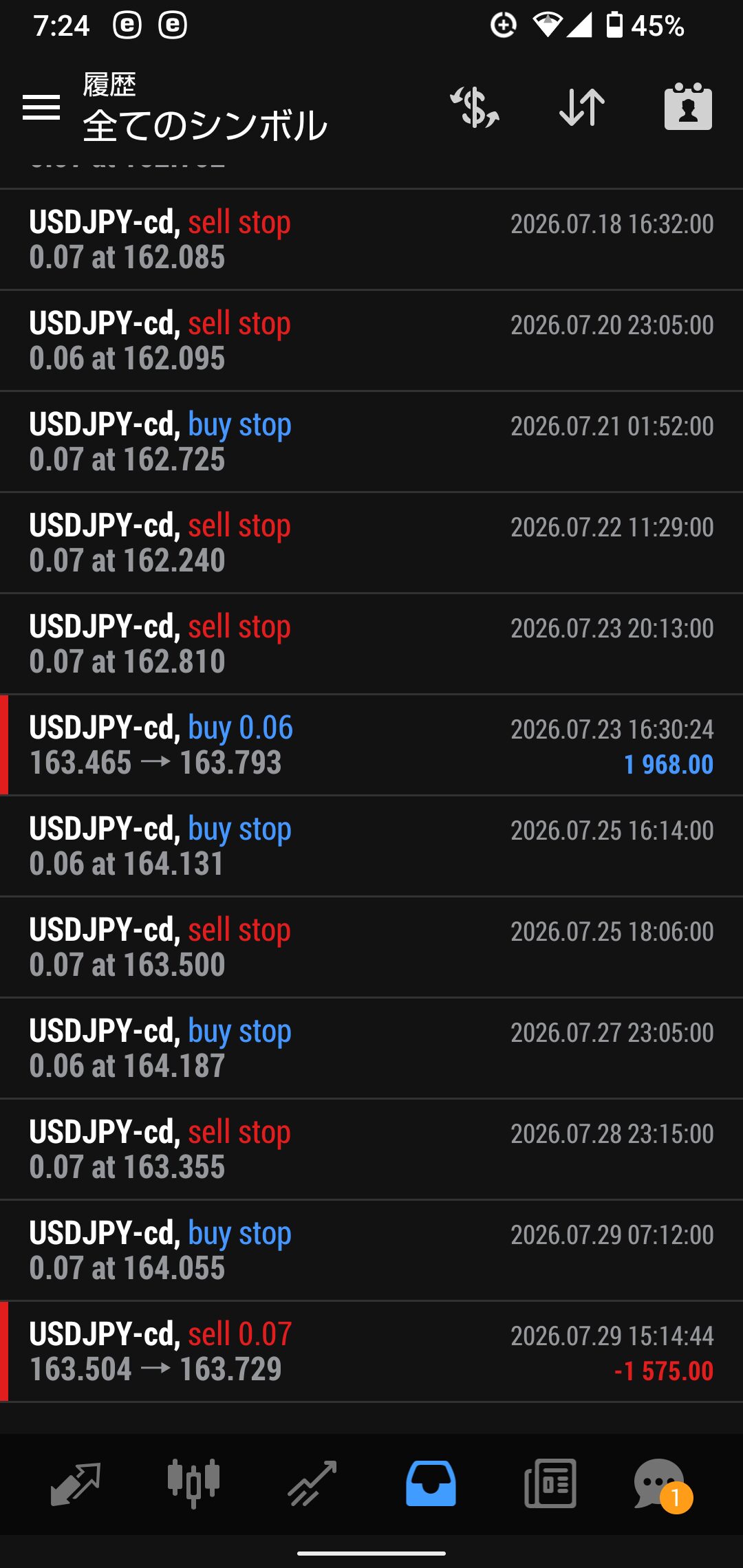Select the sell stop order at 163.500
This screenshot has width=743, height=1568.
371,947
